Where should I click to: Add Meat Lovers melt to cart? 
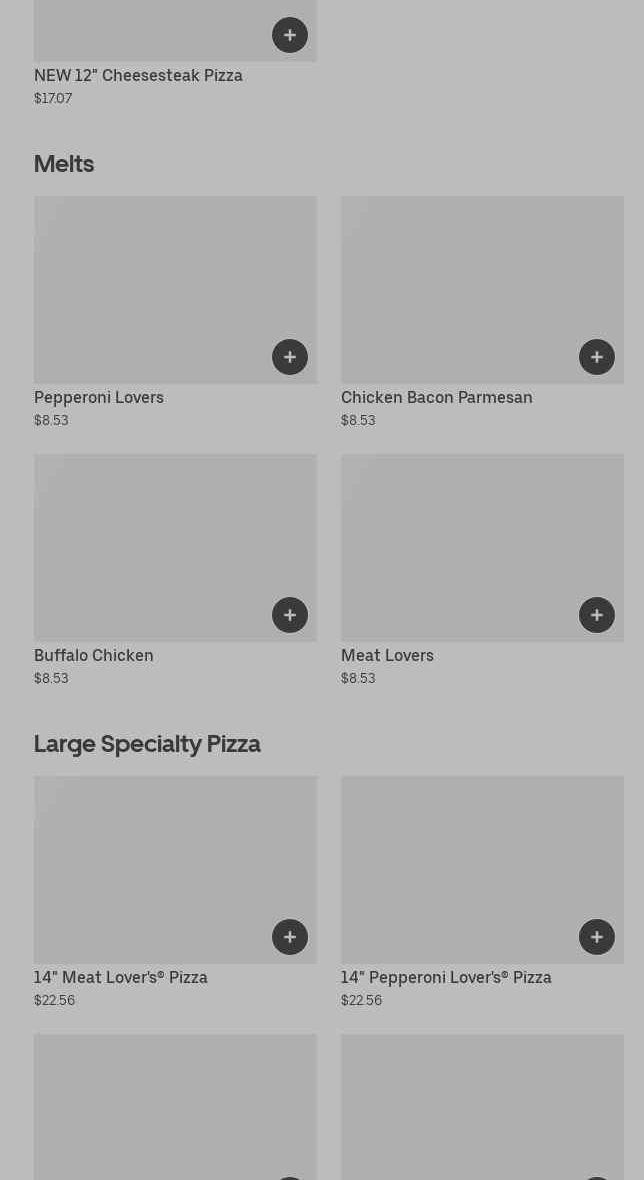[x=597, y=615]
